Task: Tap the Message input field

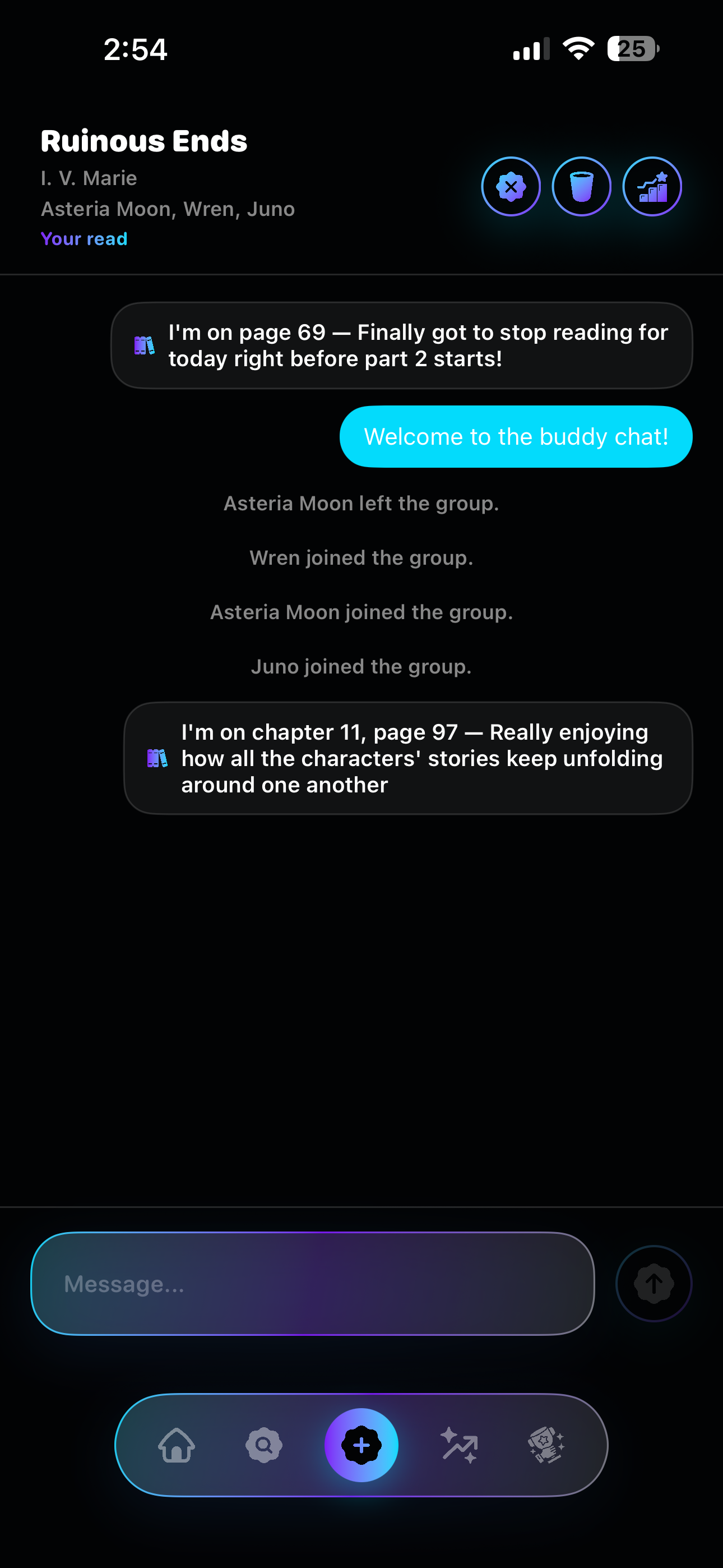Action: coord(312,1283)
